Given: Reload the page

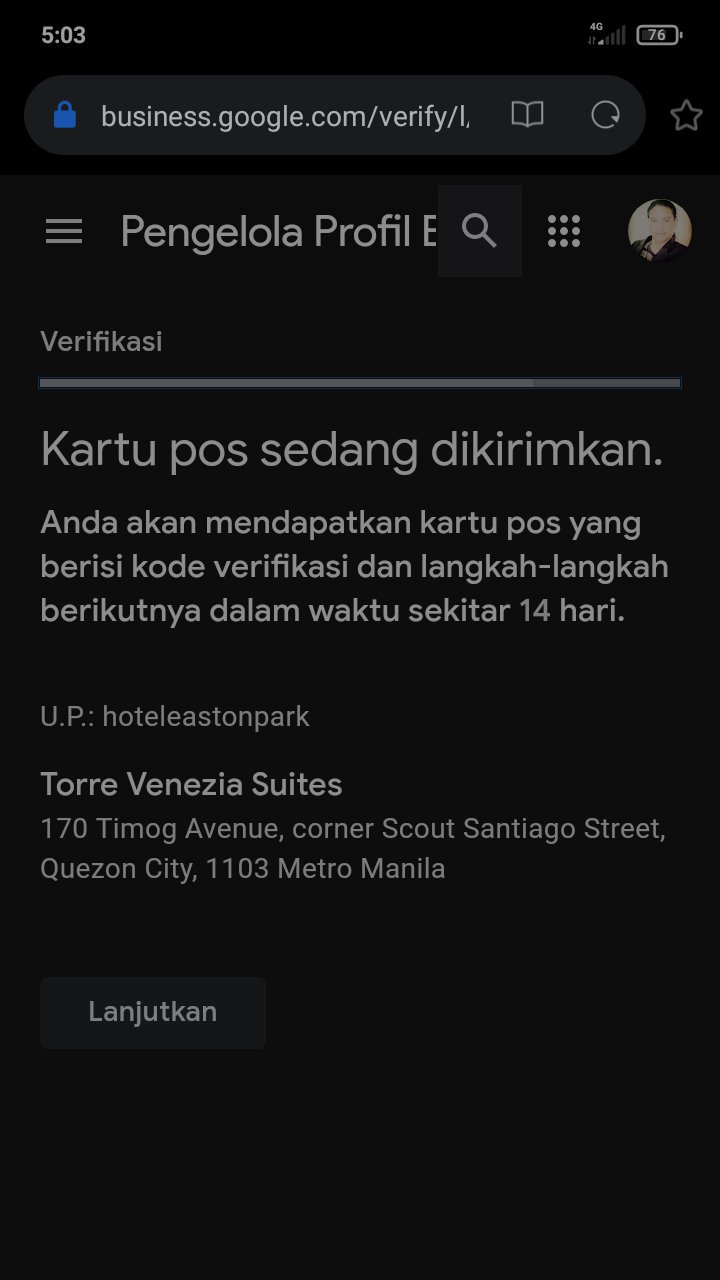Looking at the screenshot, I should coord(605,115).
